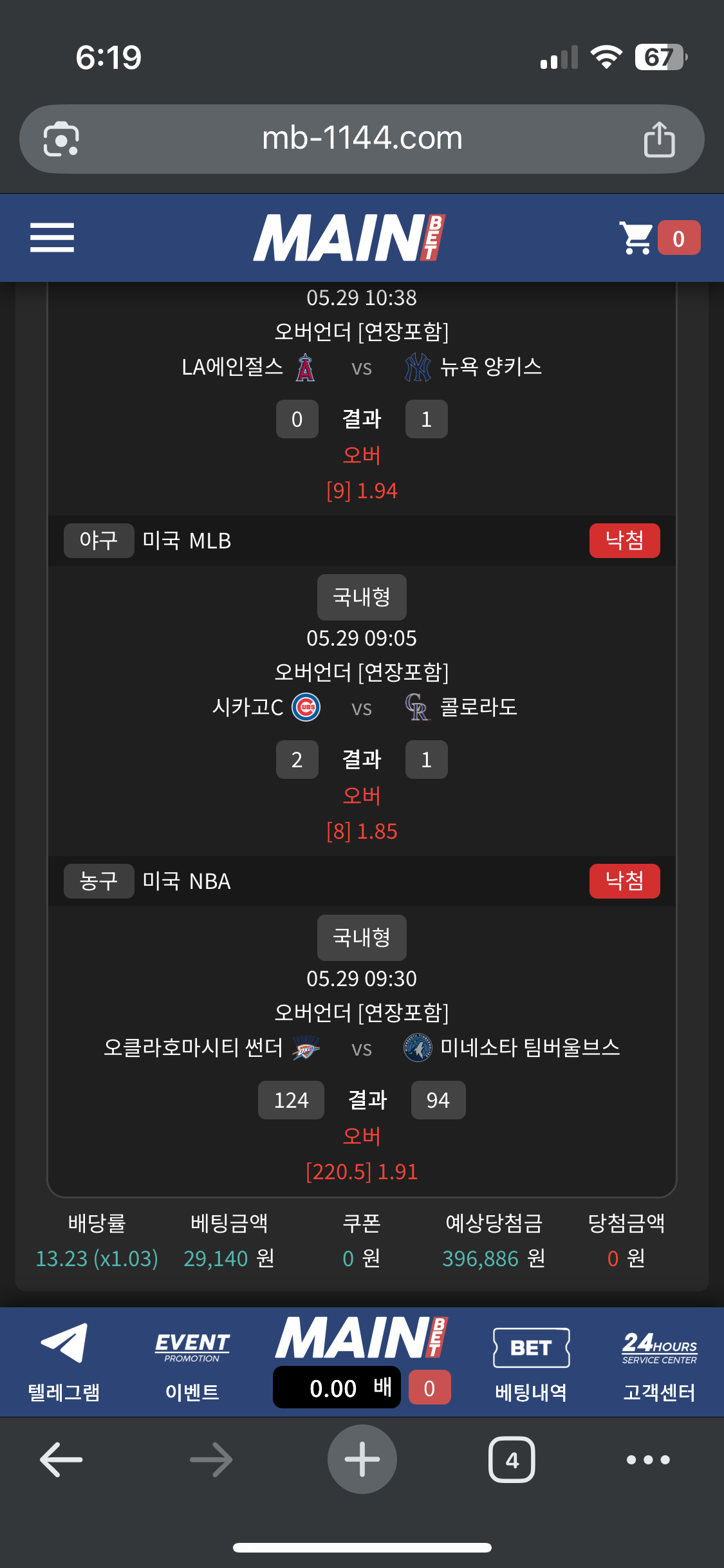The image size is (724, 1568).
Task: Go back to the previous page
Action: (61, 1459)
